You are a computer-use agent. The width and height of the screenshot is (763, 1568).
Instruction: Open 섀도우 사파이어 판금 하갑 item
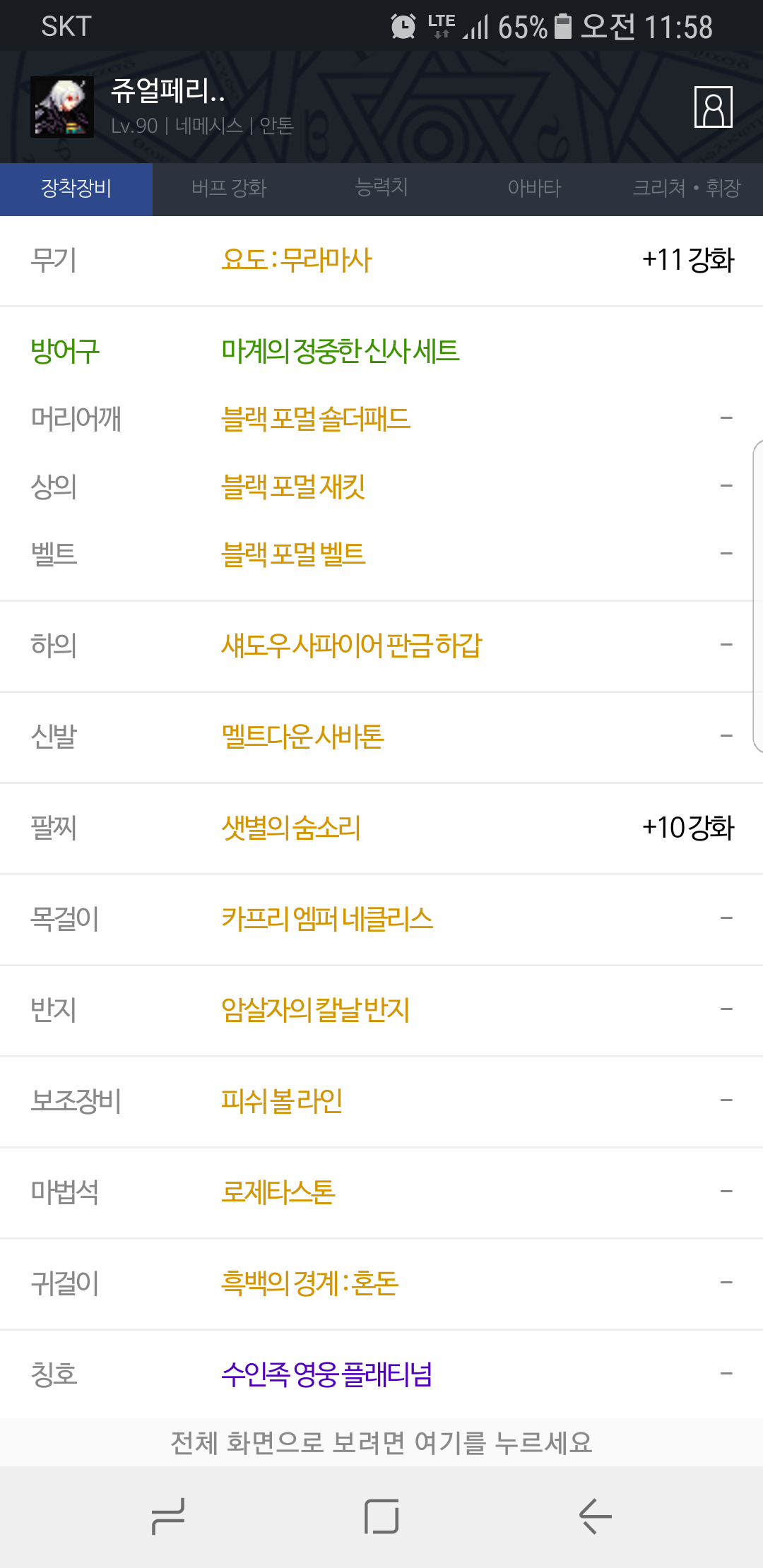tap(351, 646)
